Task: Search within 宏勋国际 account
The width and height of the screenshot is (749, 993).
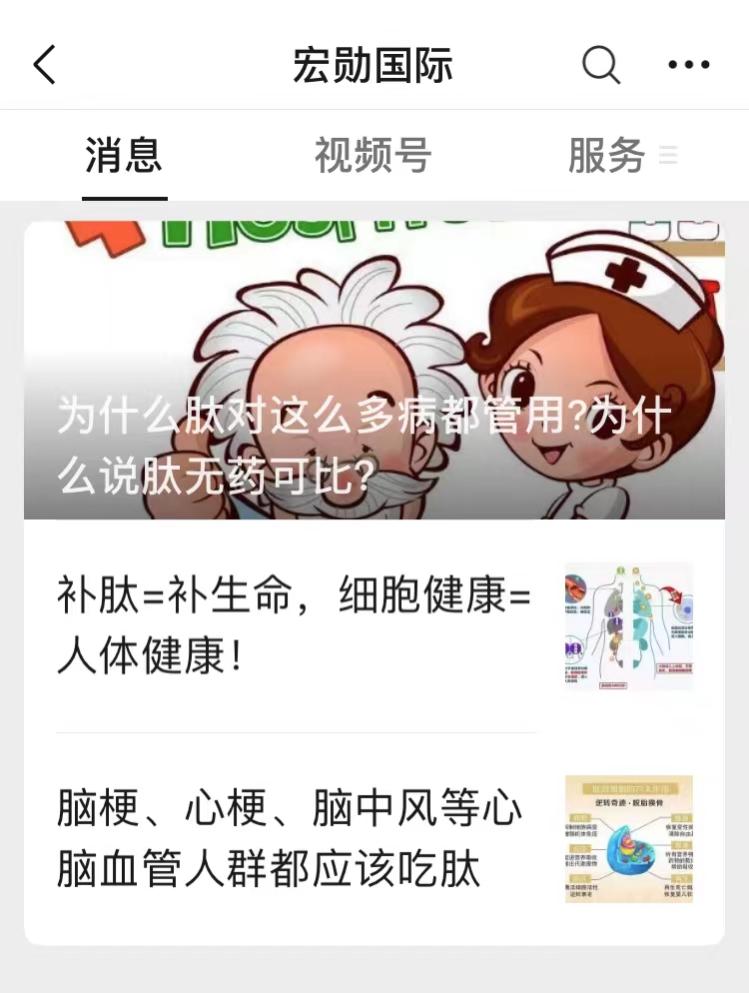Action: click(600, 66)
